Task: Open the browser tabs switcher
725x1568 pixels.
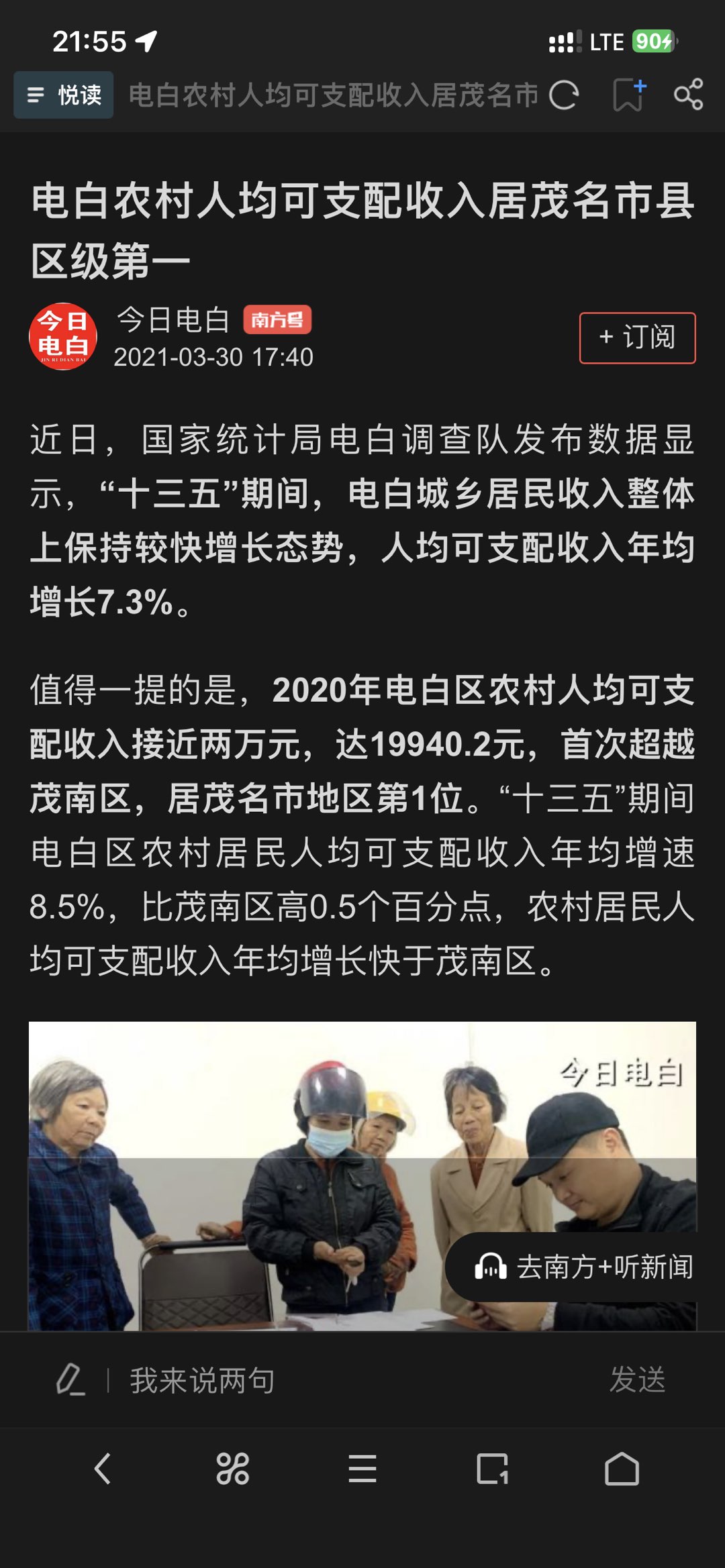Action: tap(492, 1469)
